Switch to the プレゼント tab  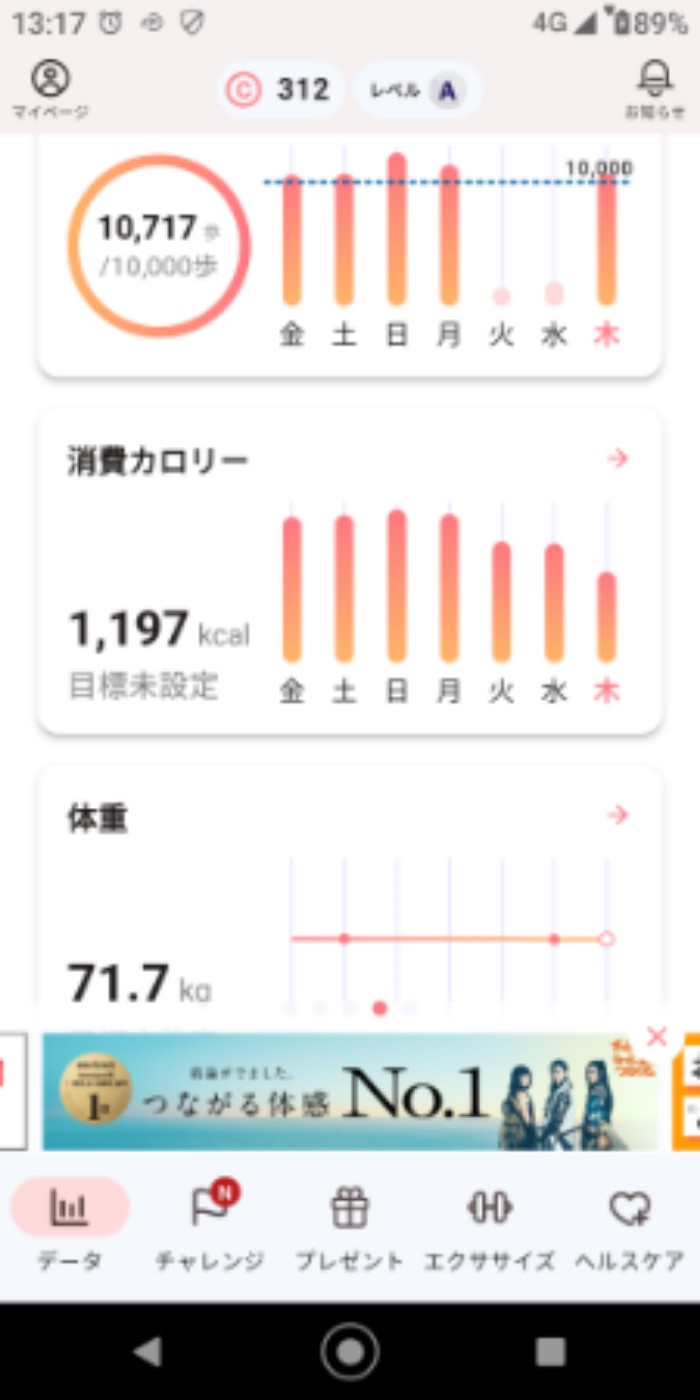[x=349, y=1225]
